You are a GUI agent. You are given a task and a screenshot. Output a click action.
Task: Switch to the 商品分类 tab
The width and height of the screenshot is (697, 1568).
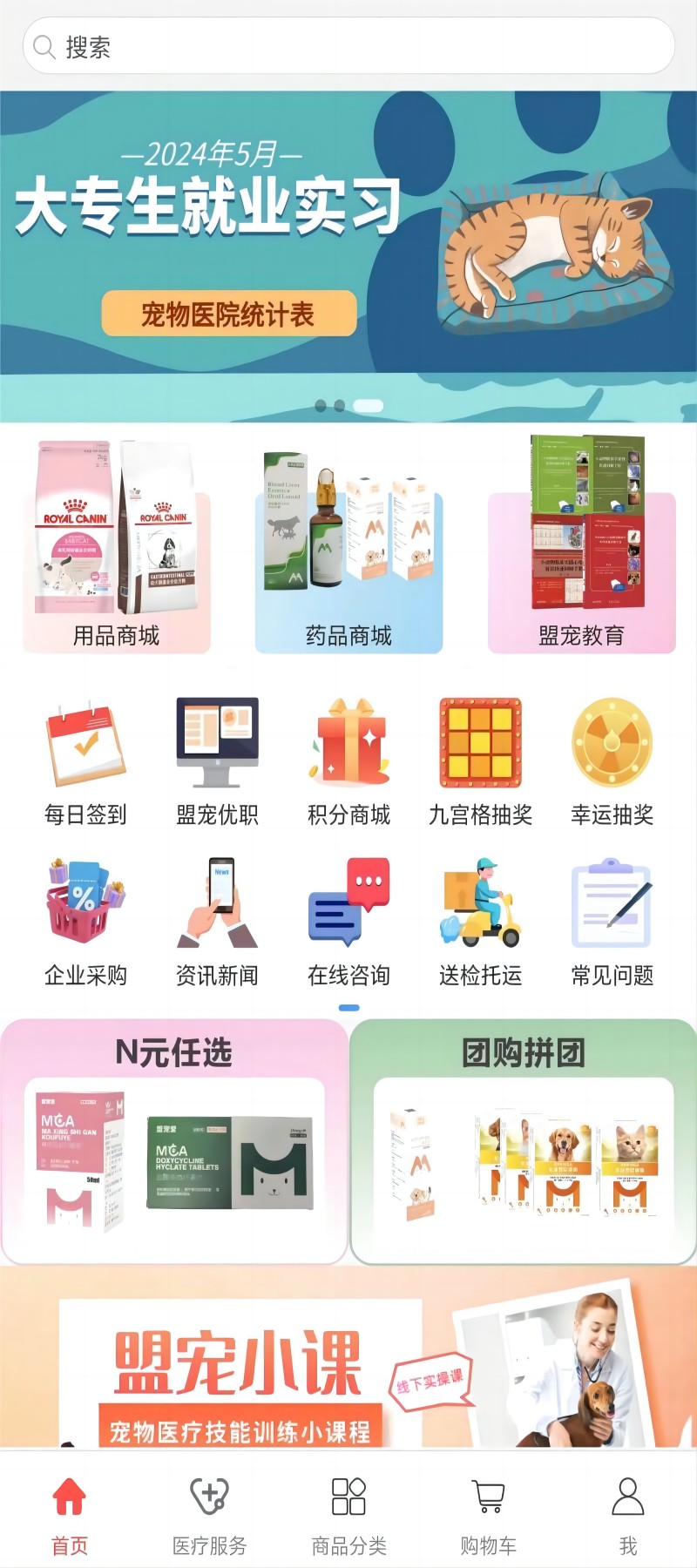coord(348,1516)
